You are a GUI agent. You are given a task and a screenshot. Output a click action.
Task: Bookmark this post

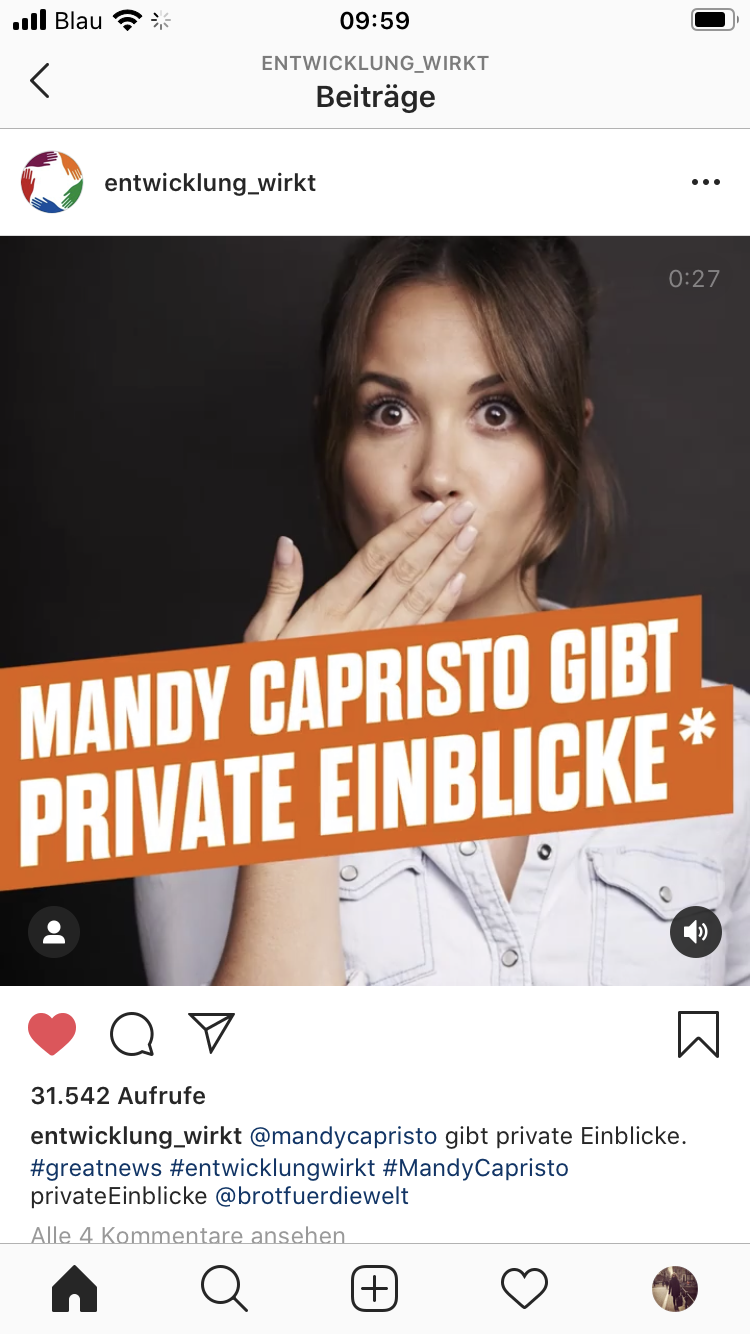pos(698,1034)
